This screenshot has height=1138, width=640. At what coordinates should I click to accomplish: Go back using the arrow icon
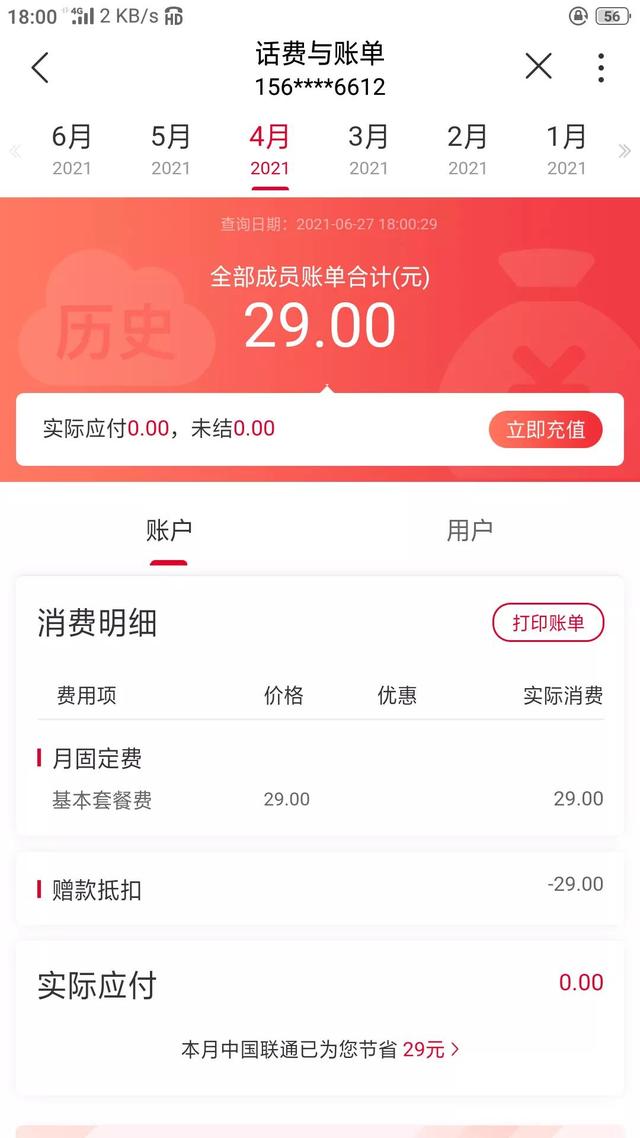coord(40,68)
